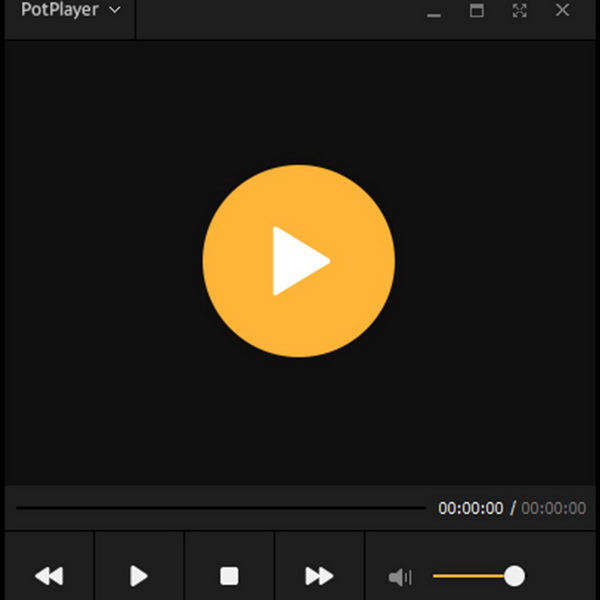This screenshot has width=600, height=600.
Task: Minimize the PotPlayer window
Action: click(x=434, y=12)
